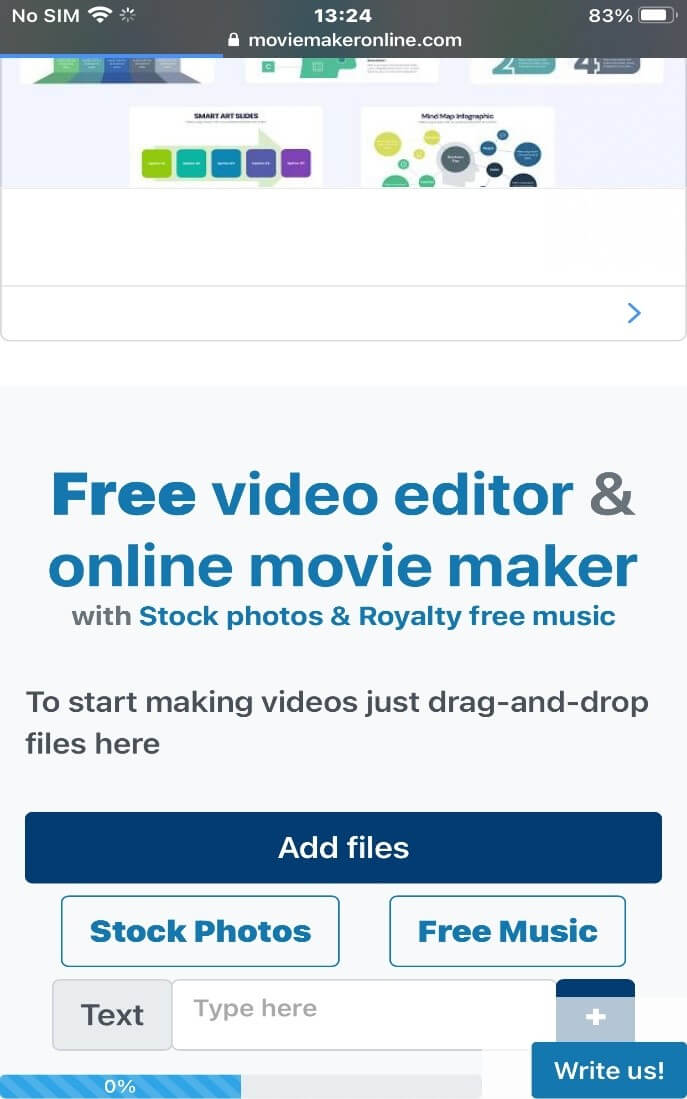Open Free Music library
This screenshot has width=687, height=1099.
click(x=507, y=931)
